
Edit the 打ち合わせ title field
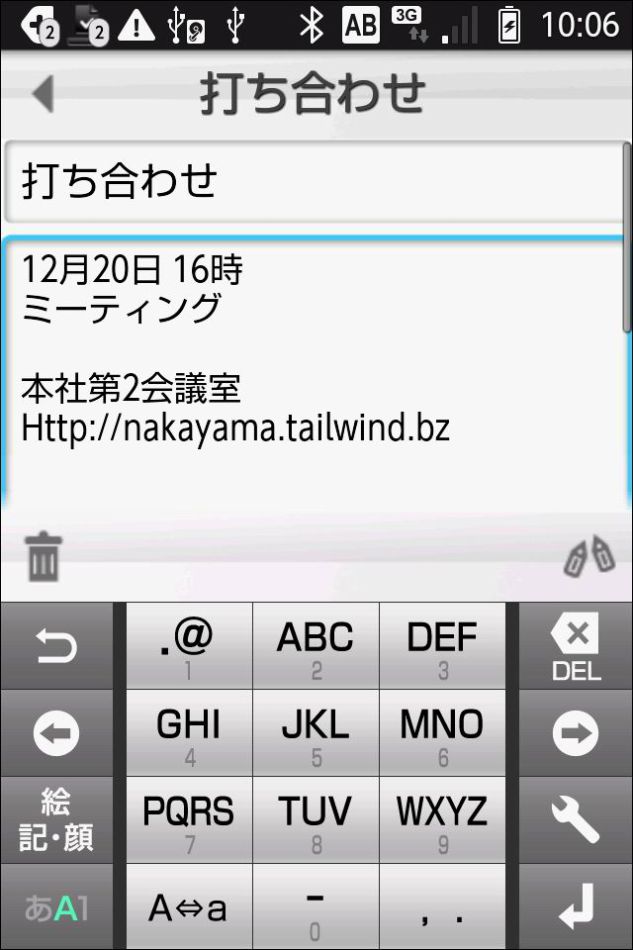[313, 182]
